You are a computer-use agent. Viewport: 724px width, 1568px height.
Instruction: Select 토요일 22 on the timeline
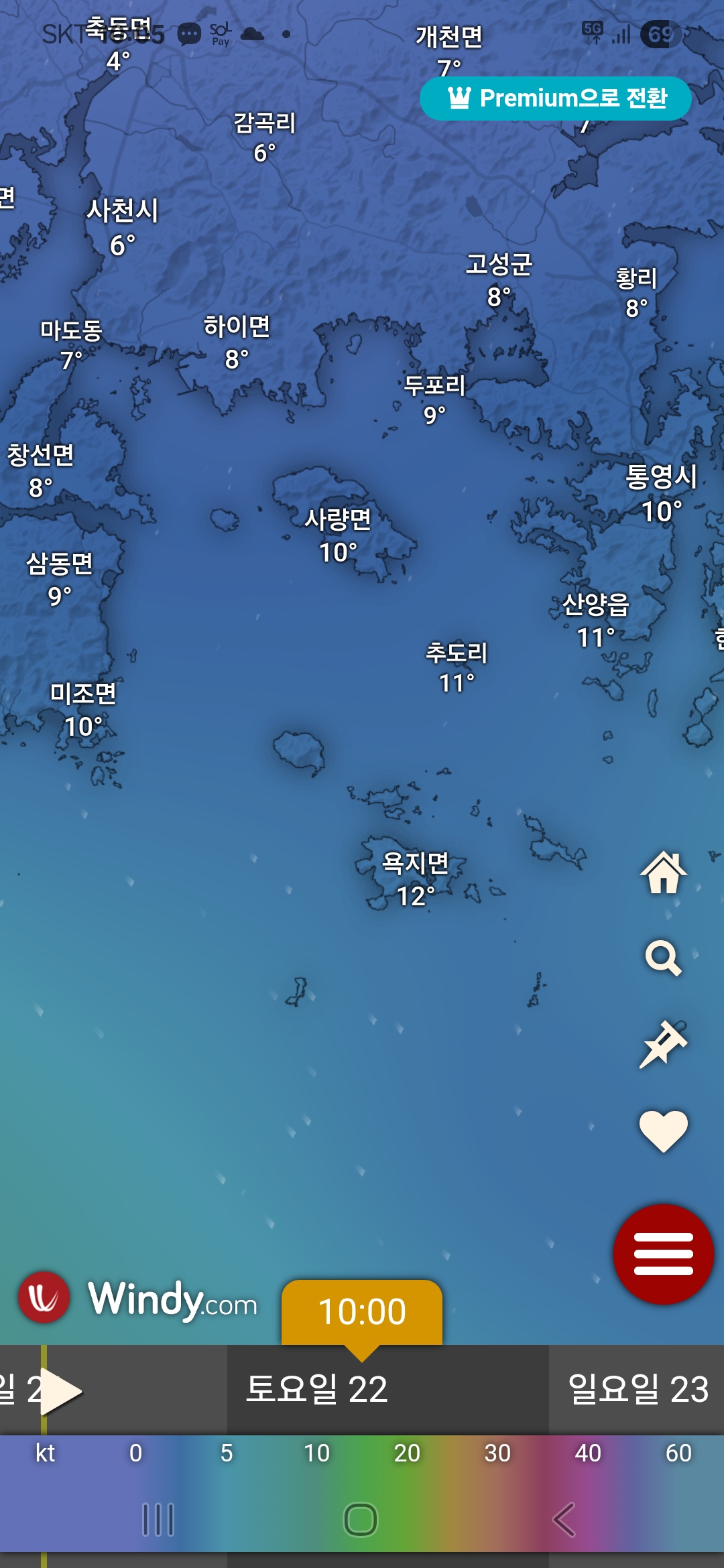[x=317, y=1389]
